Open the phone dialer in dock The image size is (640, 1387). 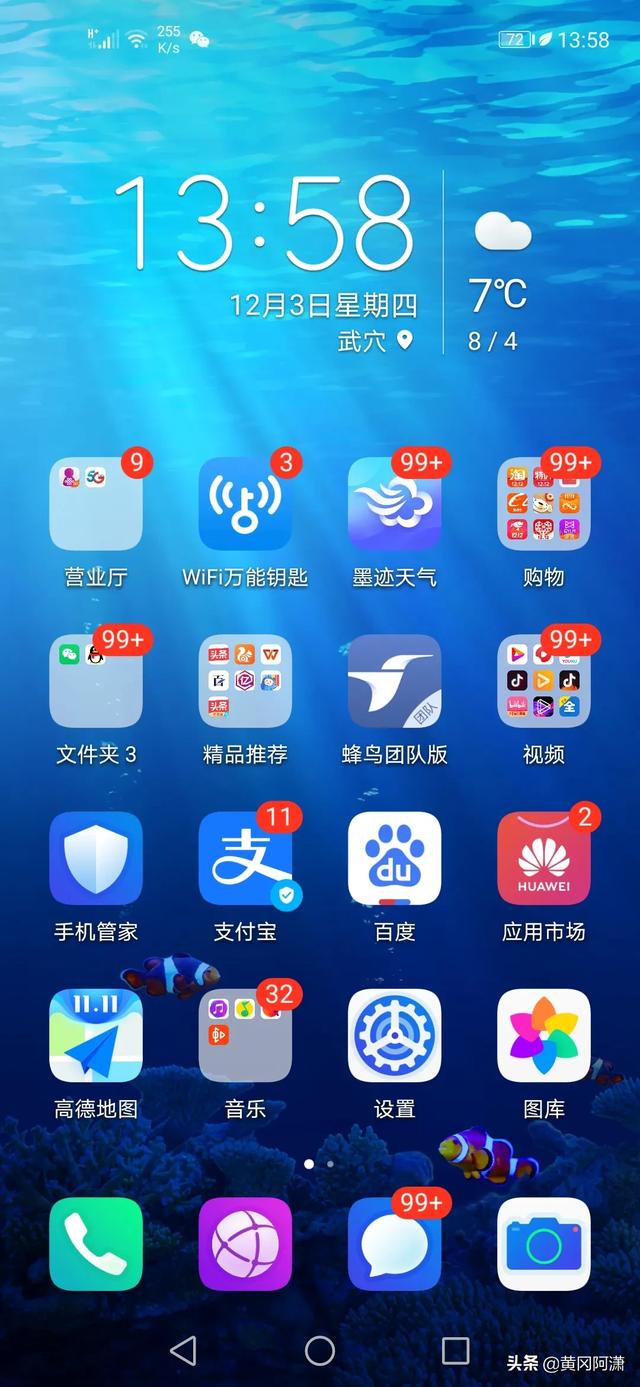point(96,1244)
